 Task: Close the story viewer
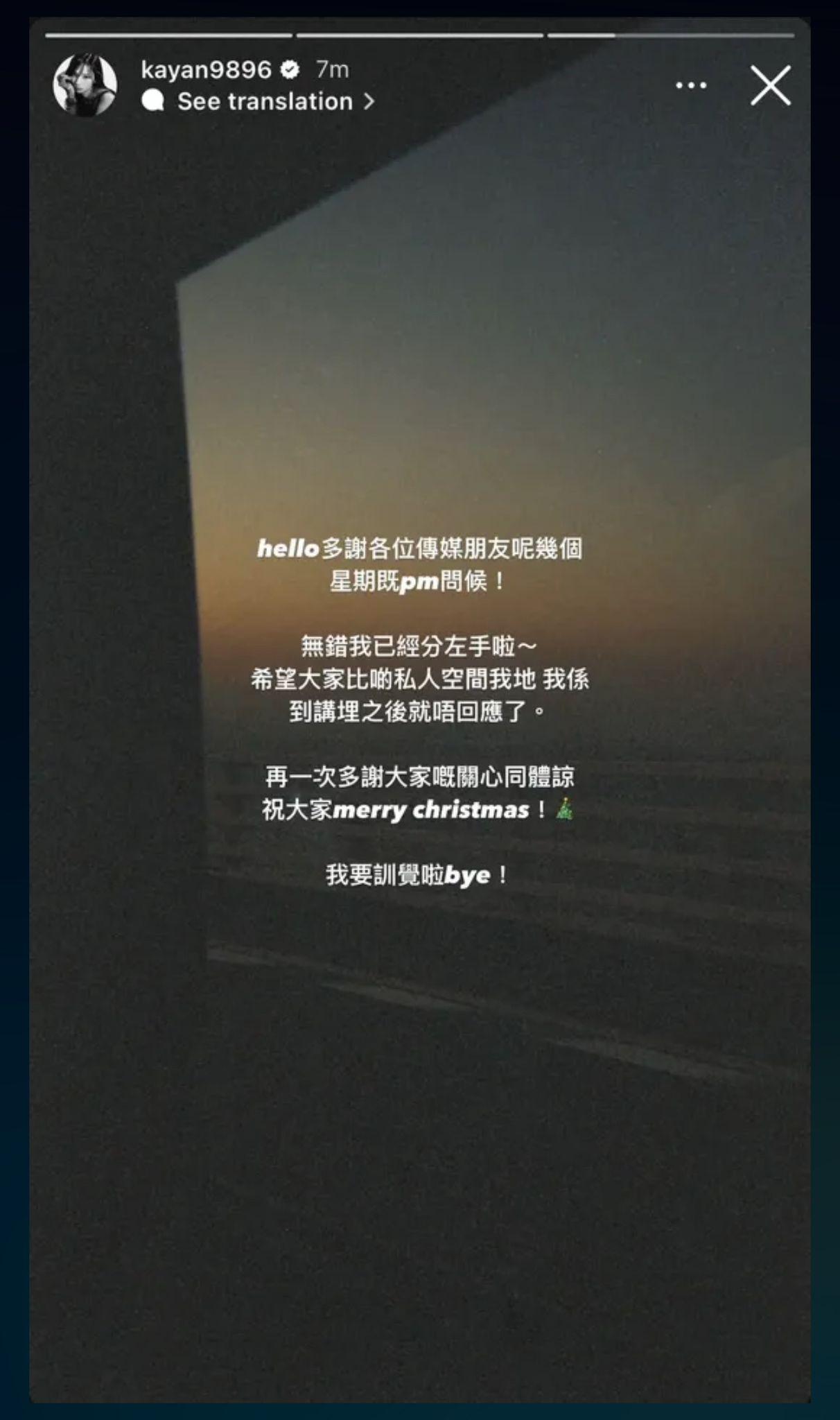pyautogui.click(x=771, y=86)
